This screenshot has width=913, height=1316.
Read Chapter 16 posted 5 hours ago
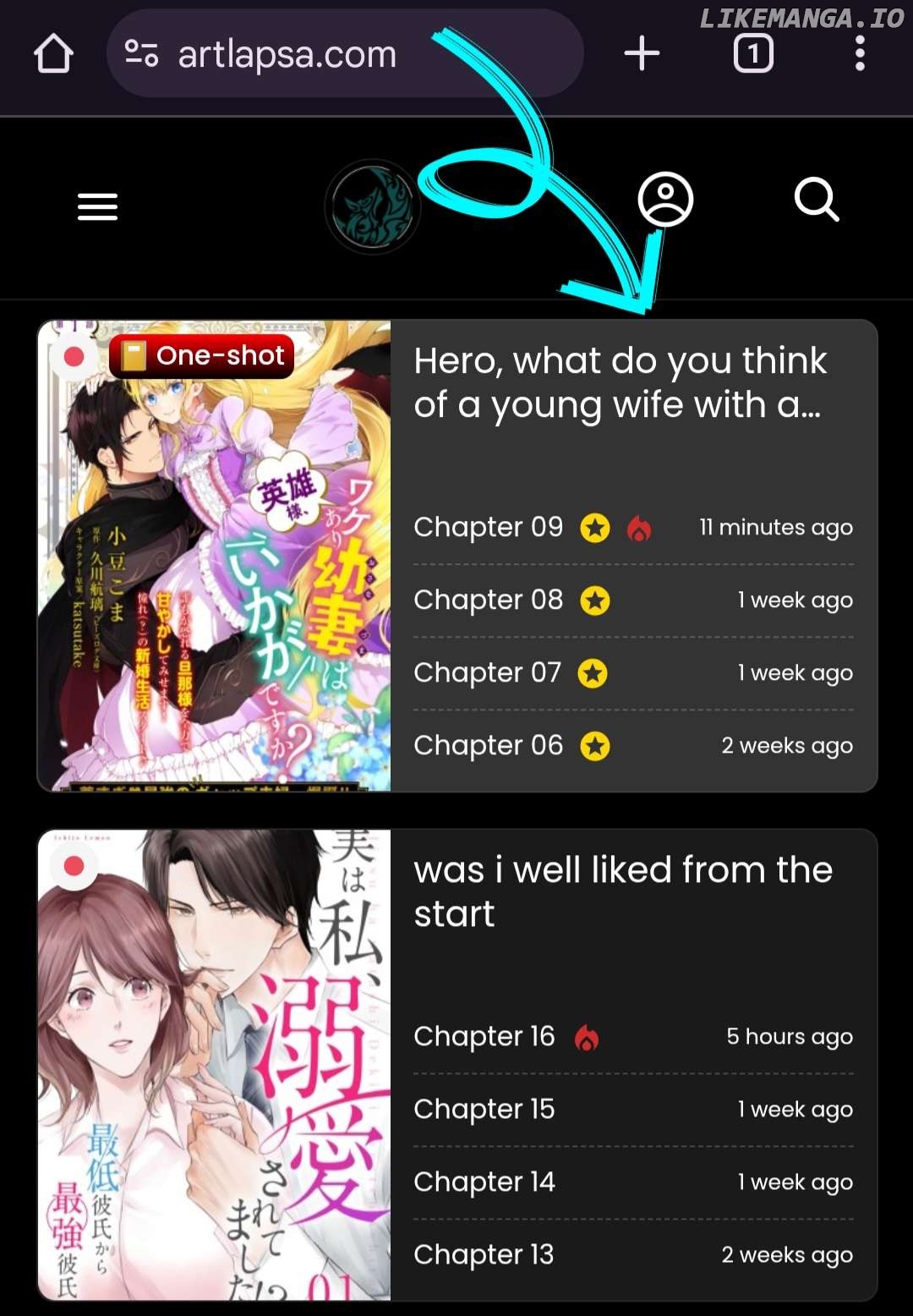484,1036
